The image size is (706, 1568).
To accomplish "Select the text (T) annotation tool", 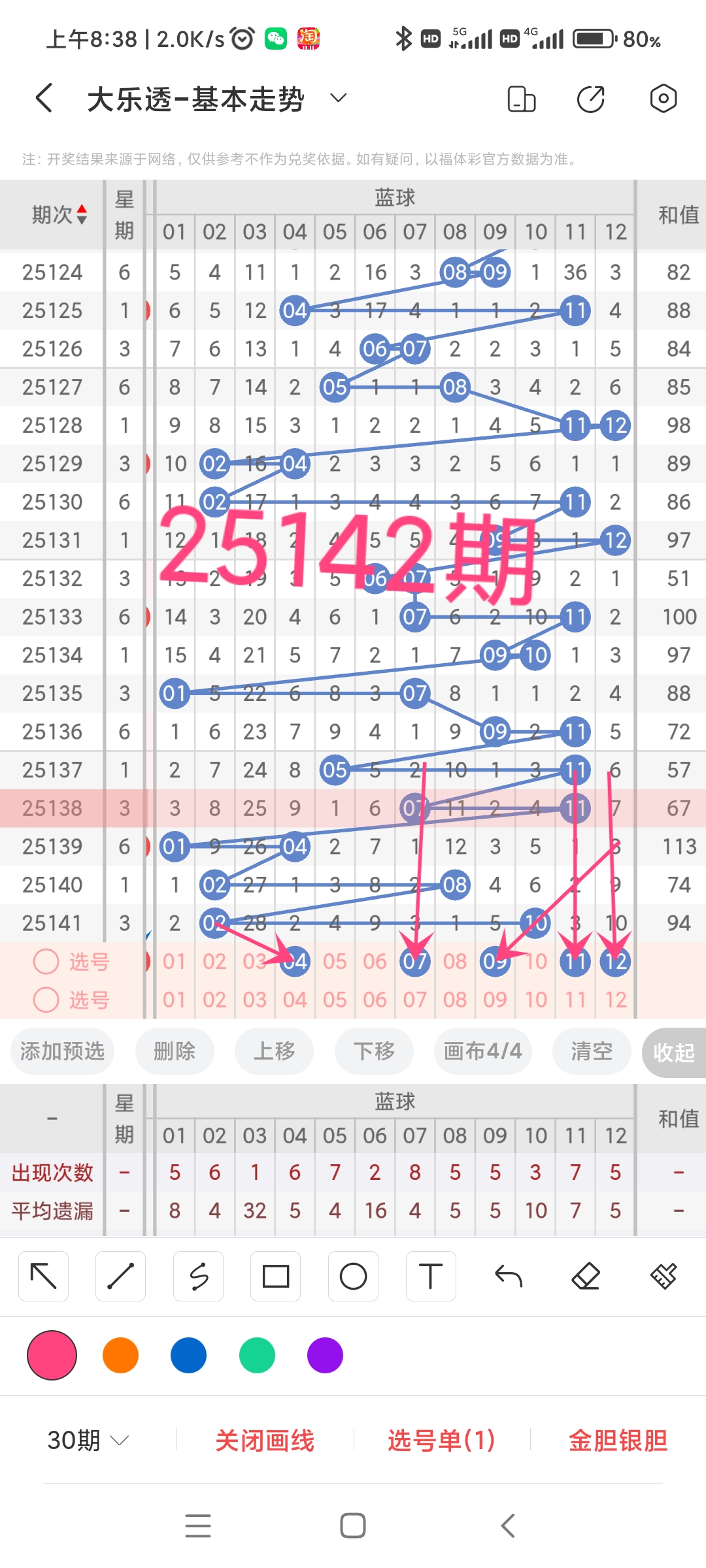I will click(x=430, y=1275).
